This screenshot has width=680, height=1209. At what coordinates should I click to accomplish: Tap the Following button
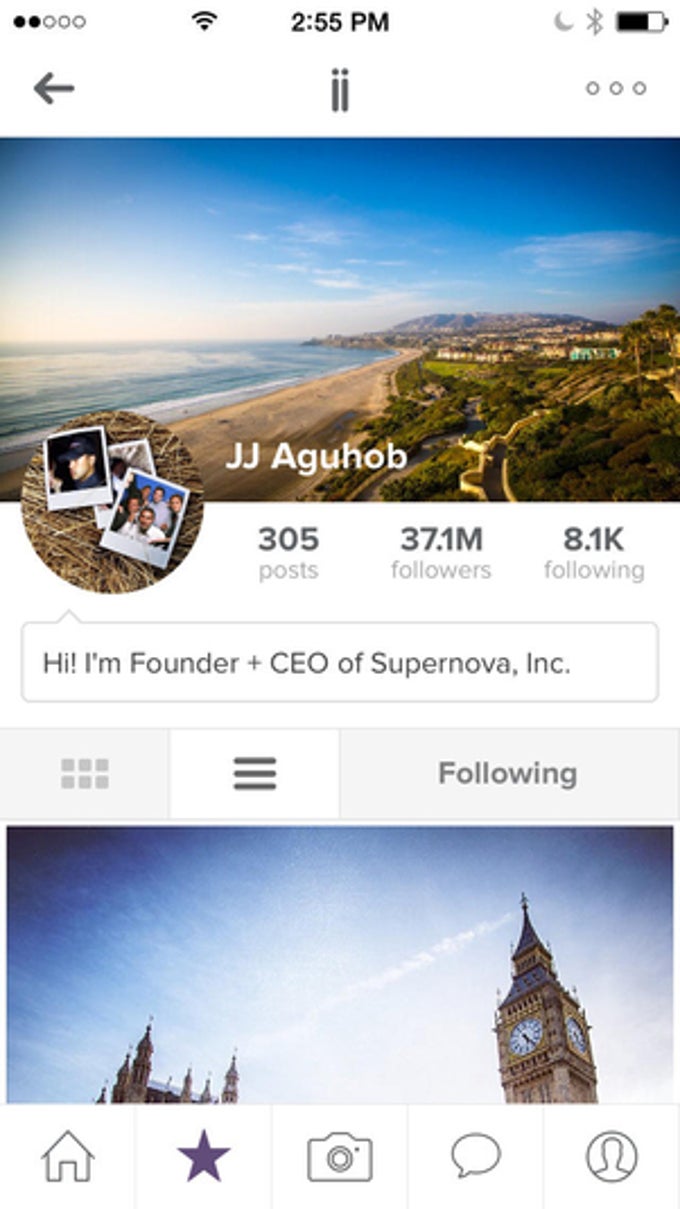[508, 773]
